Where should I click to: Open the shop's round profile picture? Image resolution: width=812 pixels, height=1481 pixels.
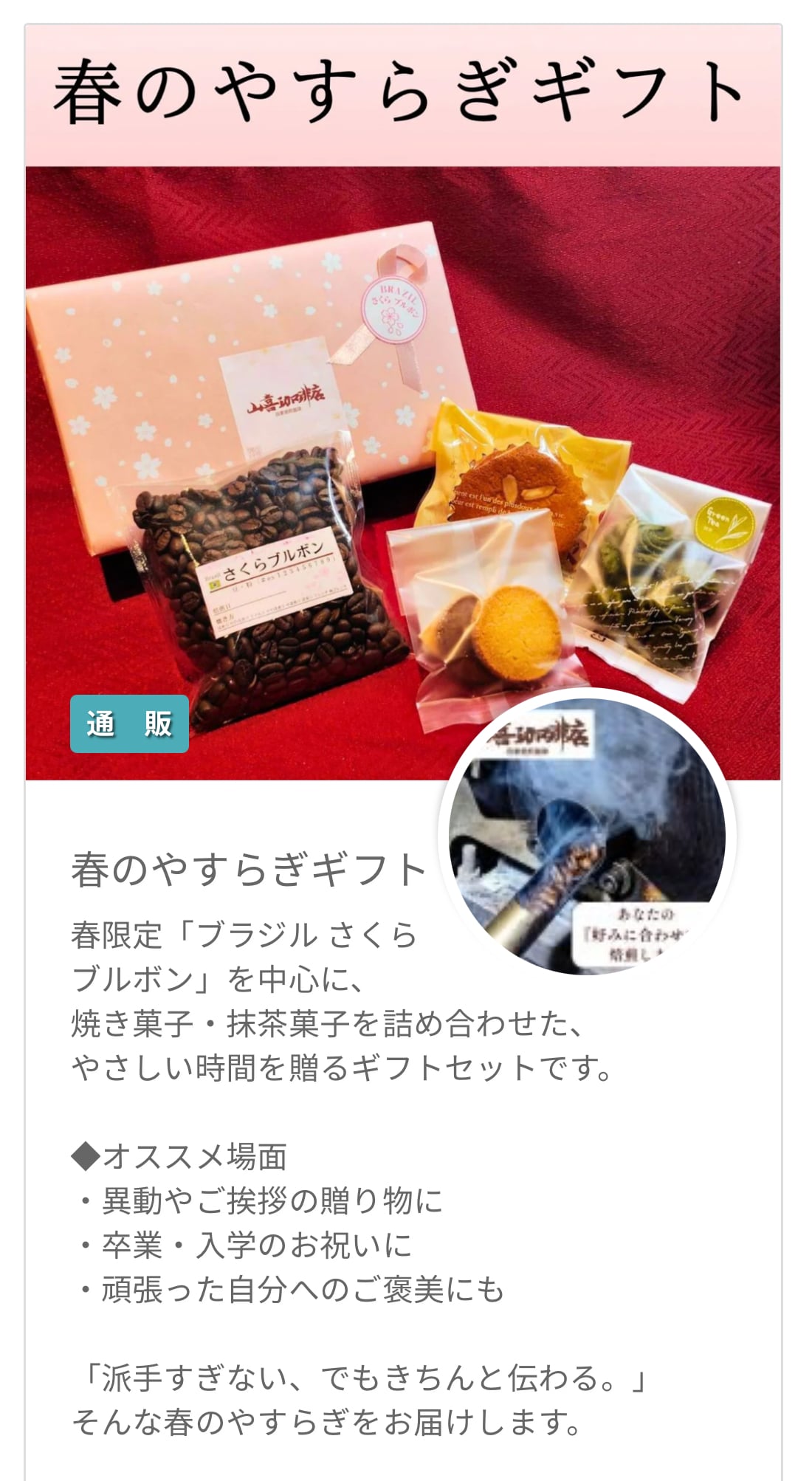tap(587, 836)
